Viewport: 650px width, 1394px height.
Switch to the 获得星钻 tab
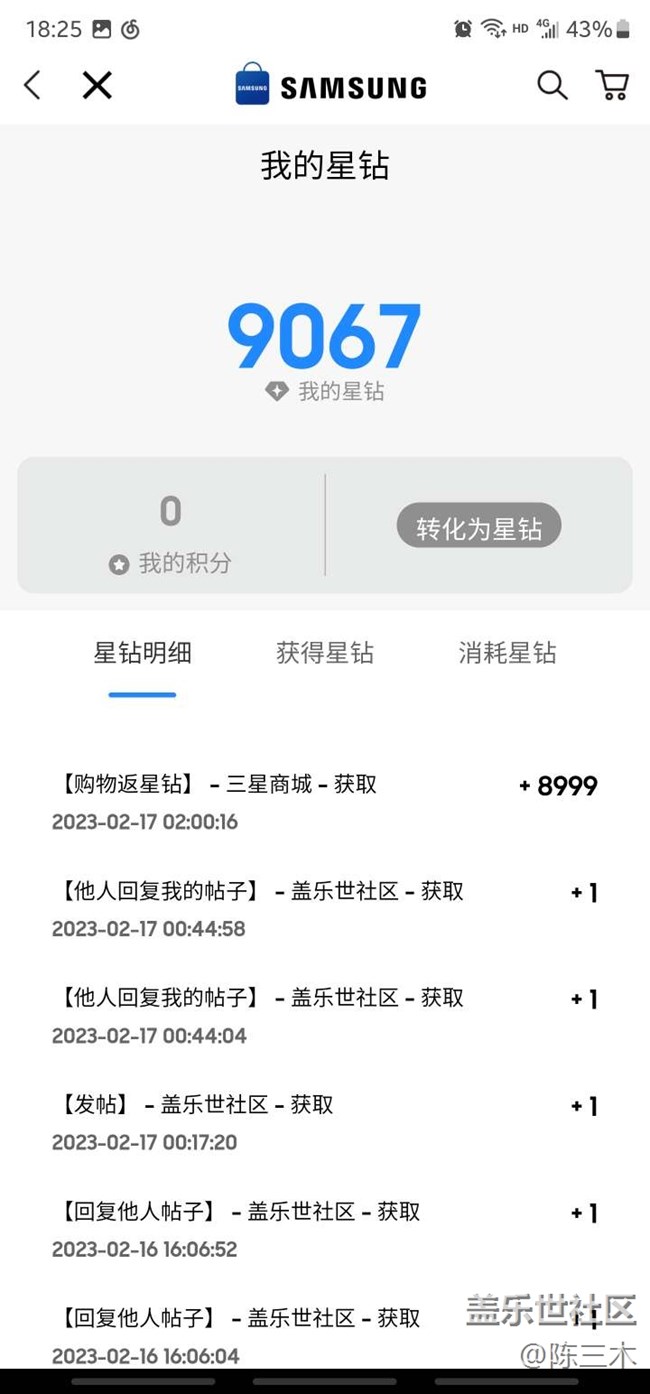point(325,654)
